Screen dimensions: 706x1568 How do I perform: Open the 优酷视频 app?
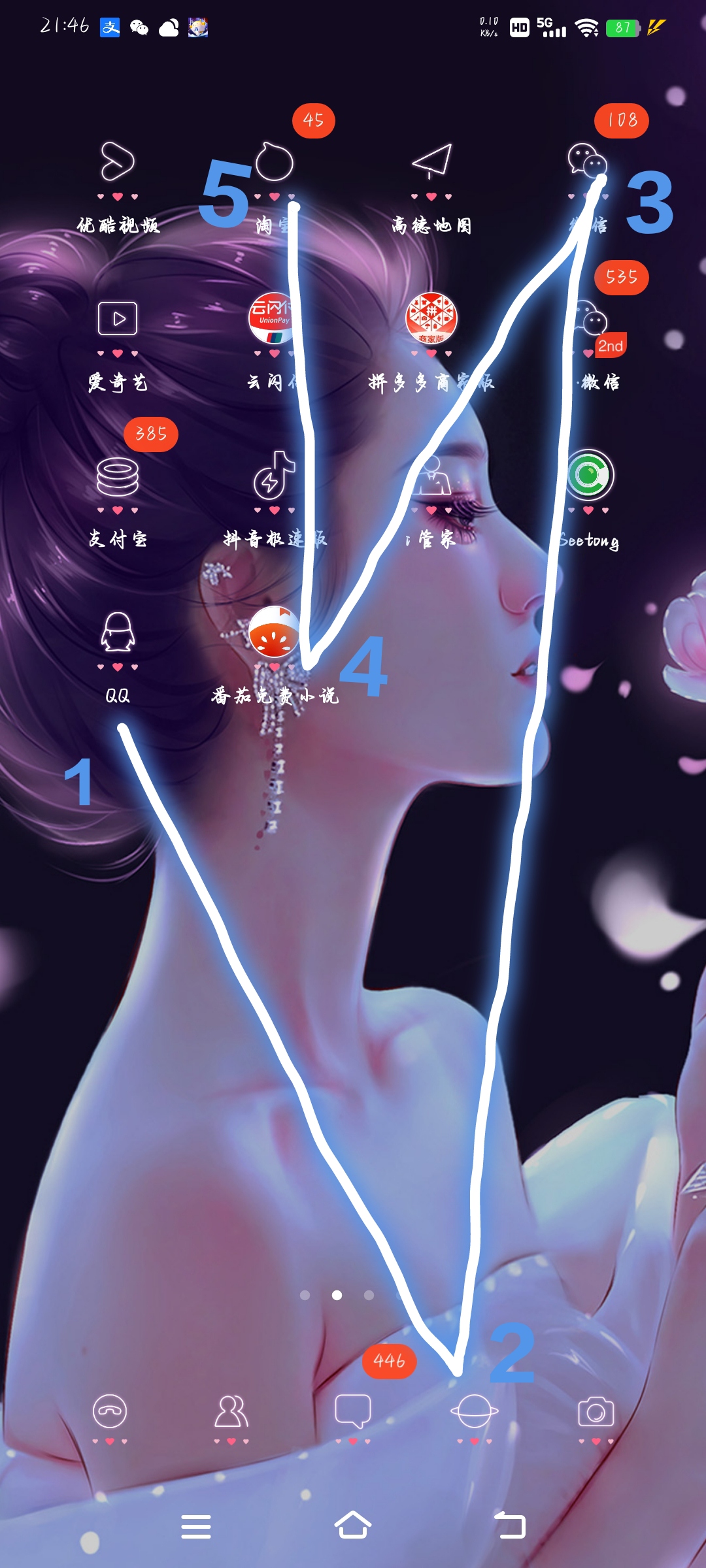[118, 162]
